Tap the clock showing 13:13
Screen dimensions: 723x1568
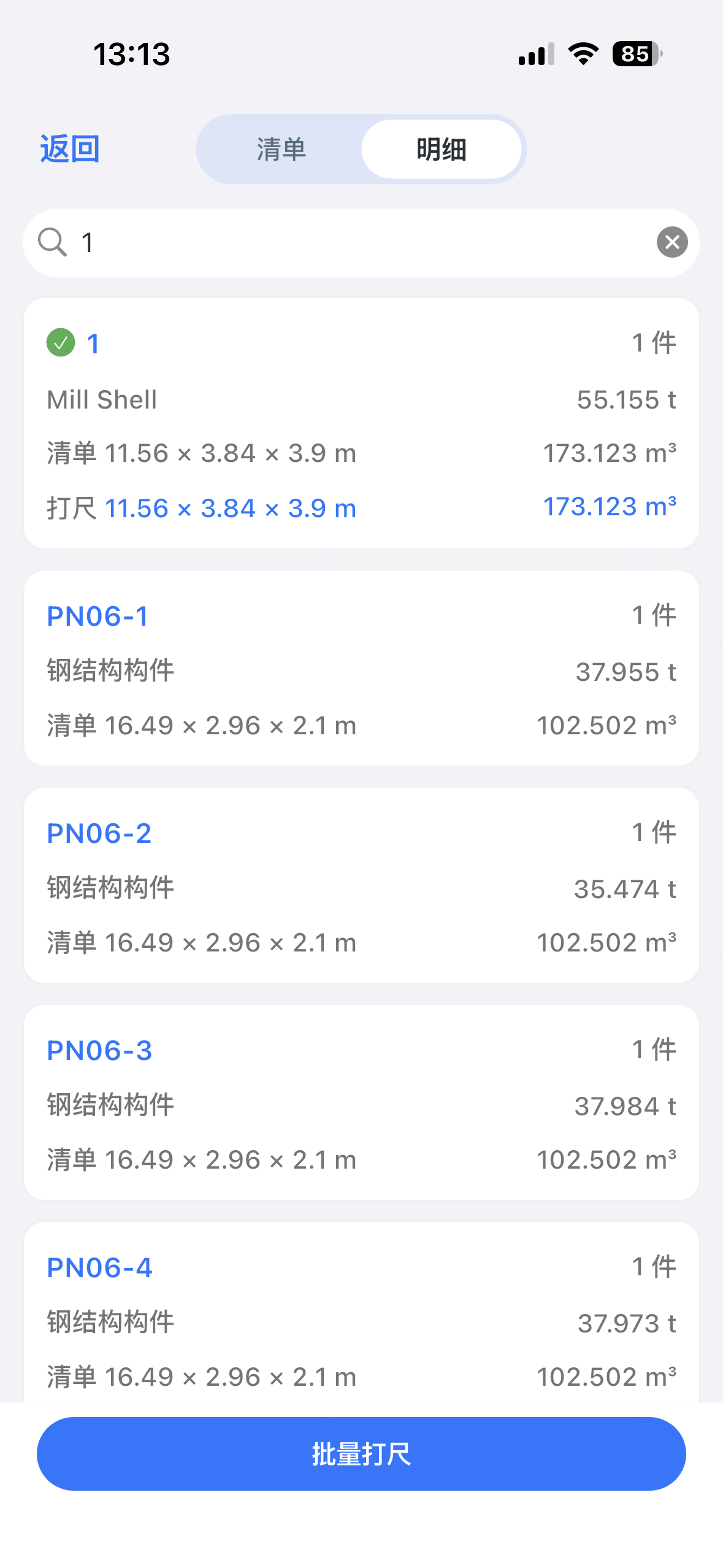131,54
